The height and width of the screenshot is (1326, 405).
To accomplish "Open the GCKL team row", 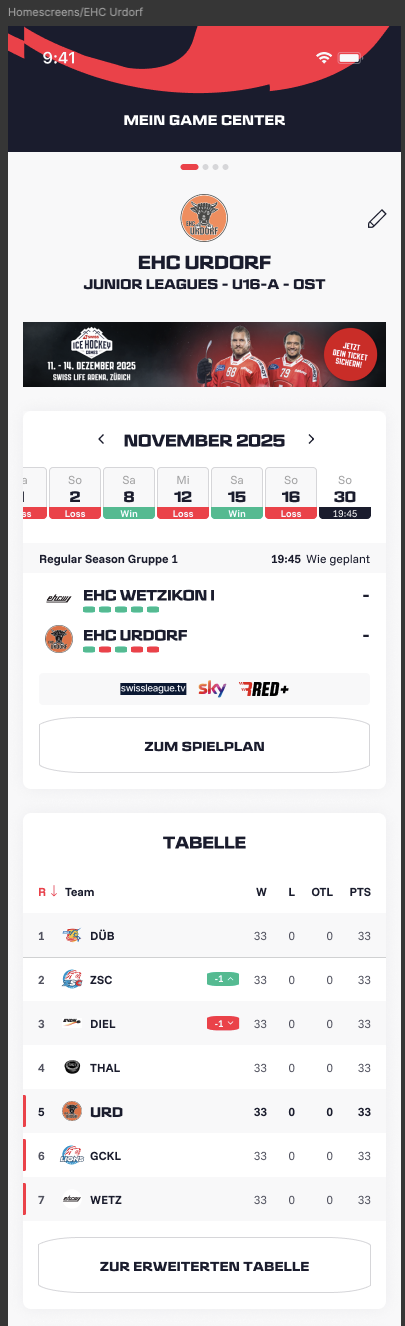I will [x=204, y=1156].
